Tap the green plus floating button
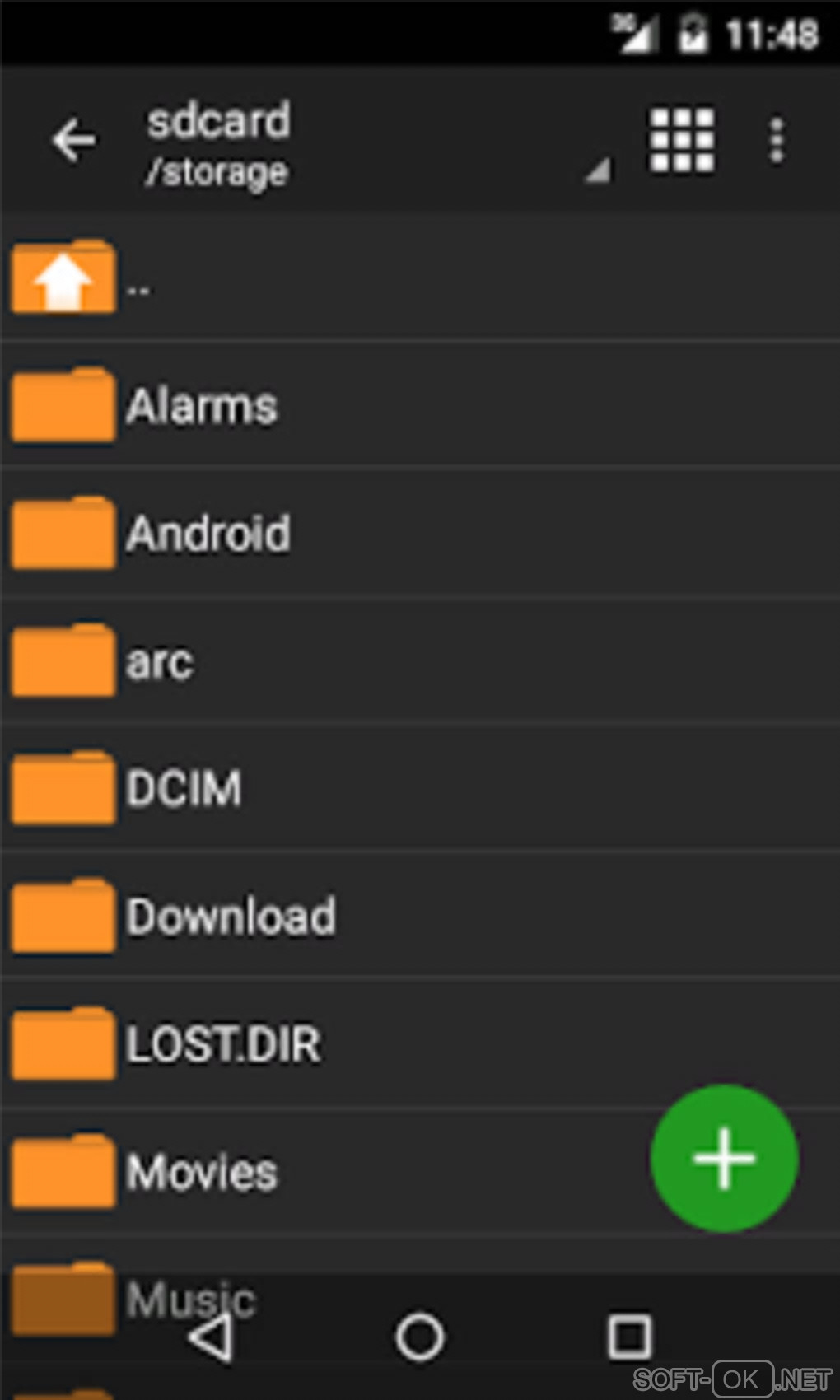The height and width of the screenshot is (1400, 840). click(x=724, y=1159)
